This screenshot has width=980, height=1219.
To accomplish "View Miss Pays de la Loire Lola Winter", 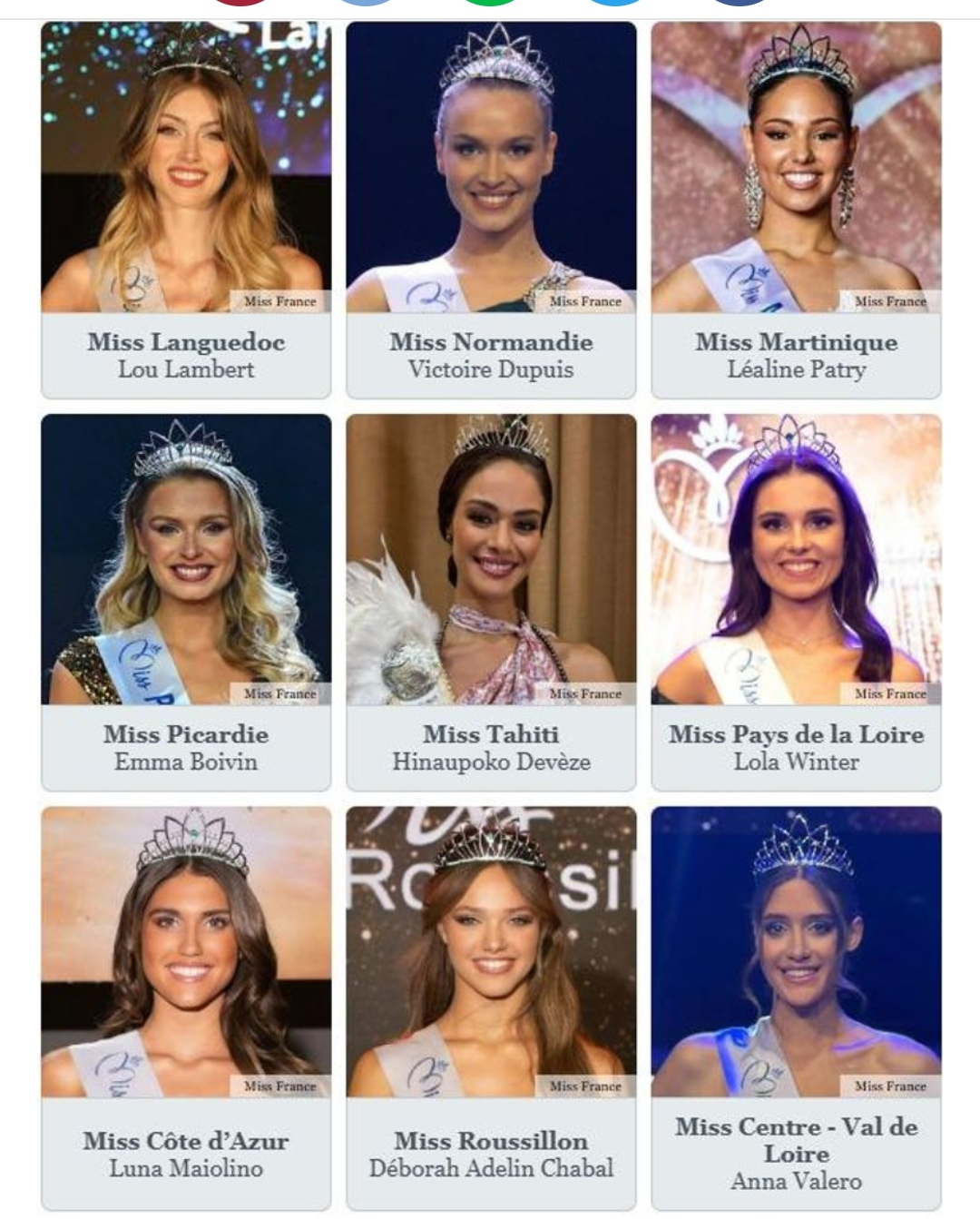I will (796, 601).
